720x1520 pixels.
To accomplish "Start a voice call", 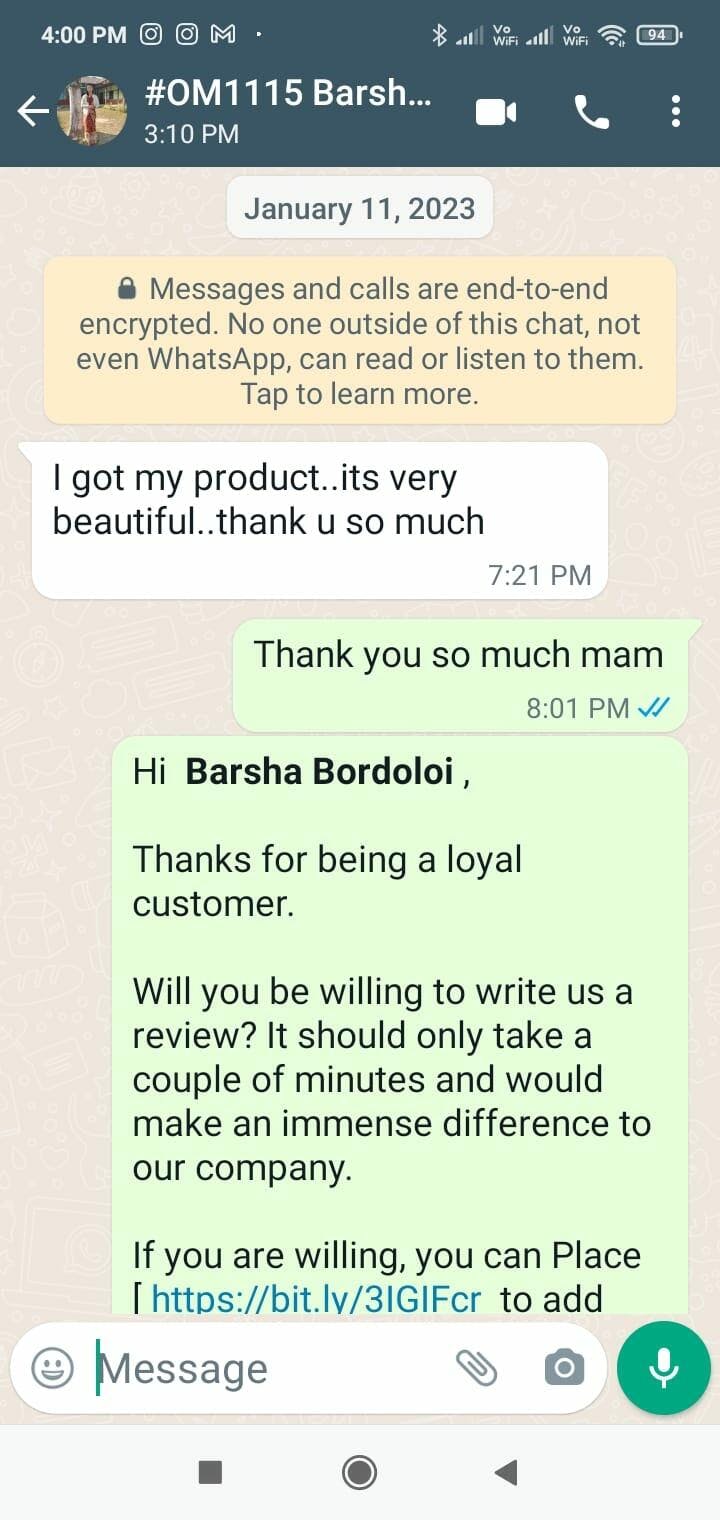I will click(x=592, y=112).
